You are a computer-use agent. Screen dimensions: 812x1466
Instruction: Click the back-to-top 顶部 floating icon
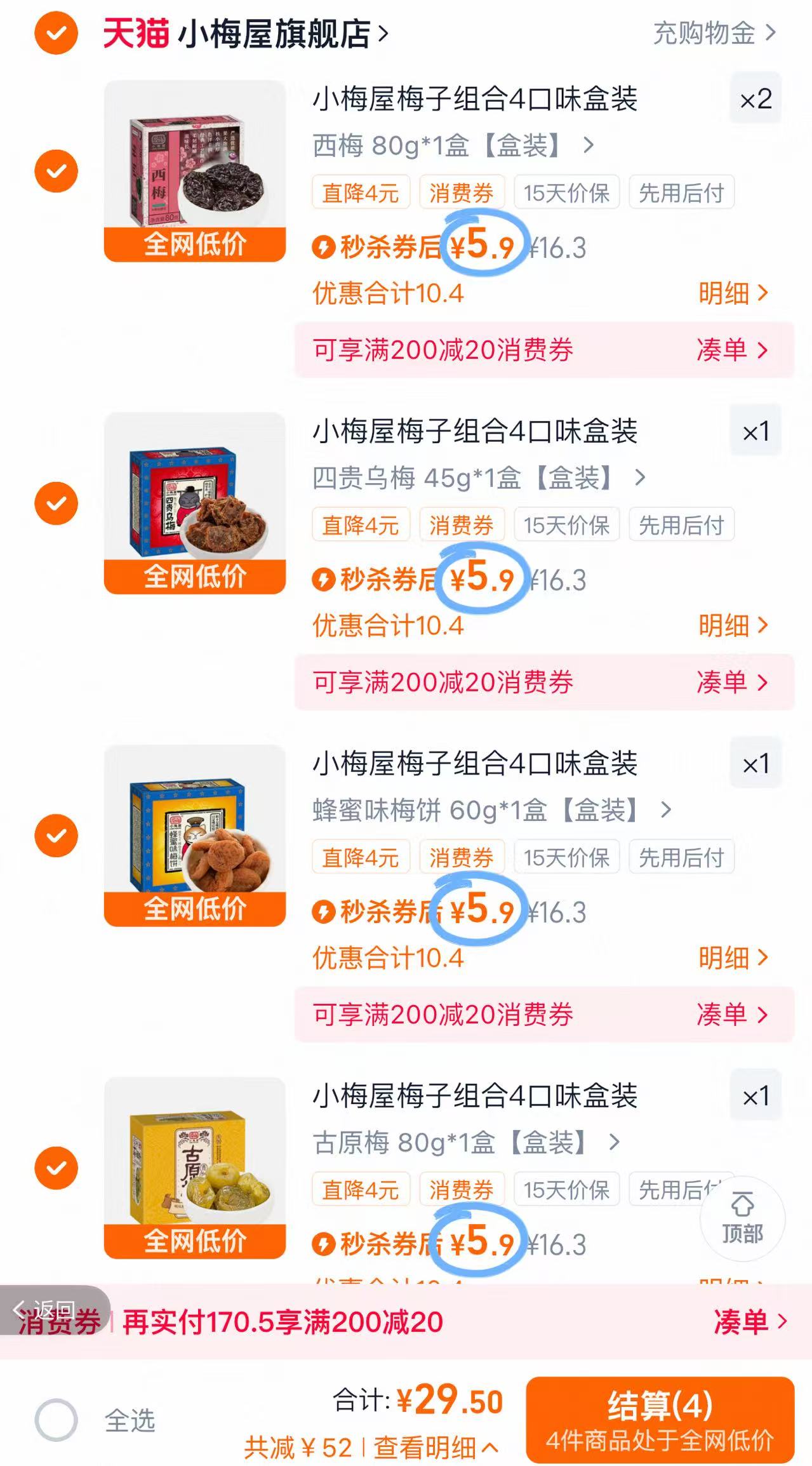(742, 1217)
